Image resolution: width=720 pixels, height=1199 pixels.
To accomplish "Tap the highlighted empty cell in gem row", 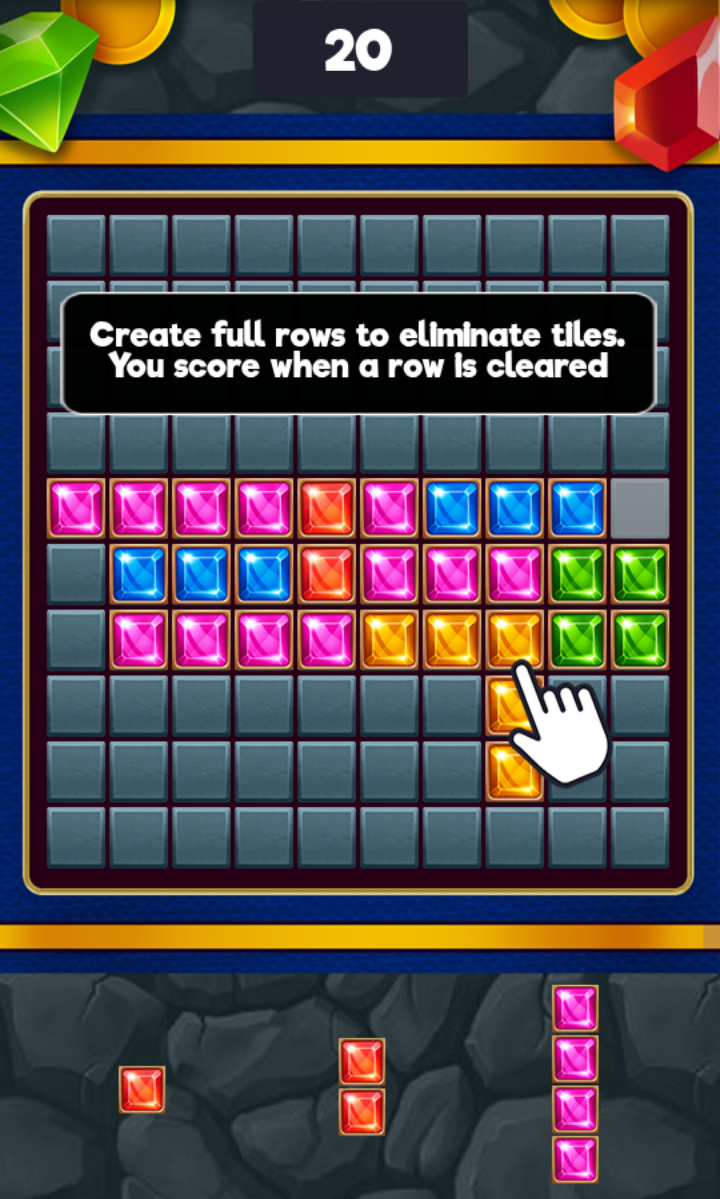I will click(640, 509).
